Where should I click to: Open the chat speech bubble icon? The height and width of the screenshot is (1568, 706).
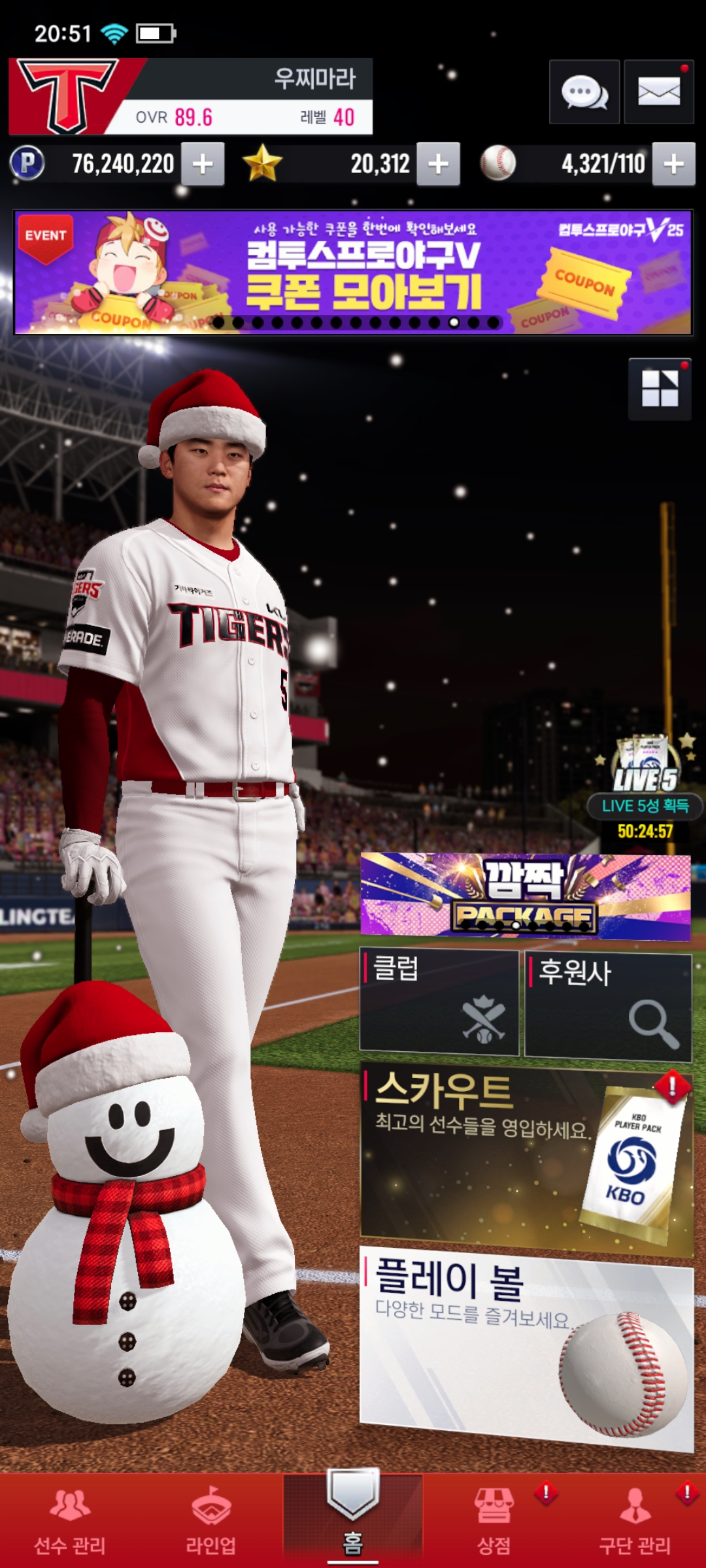point(584,92)
